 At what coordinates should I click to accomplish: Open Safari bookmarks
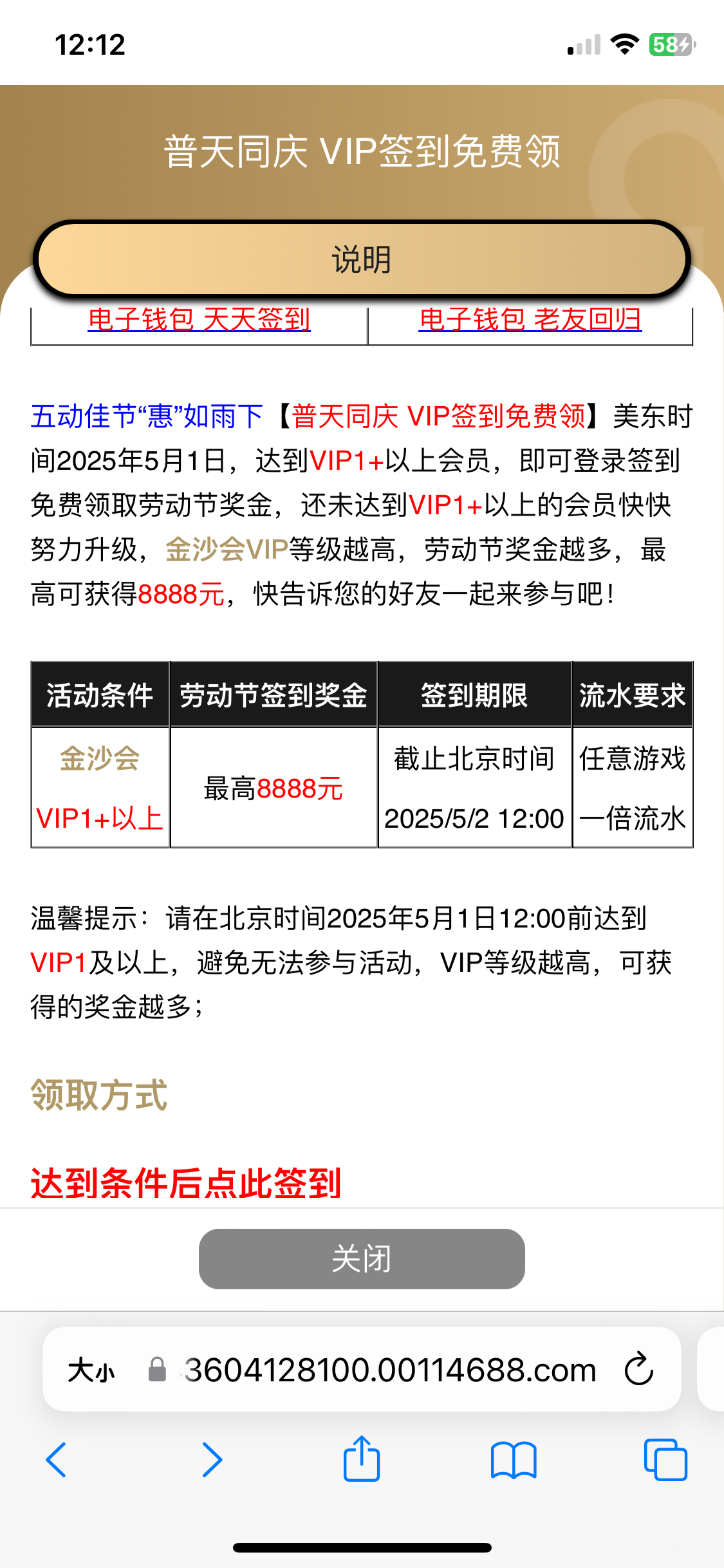point(513,1460)
